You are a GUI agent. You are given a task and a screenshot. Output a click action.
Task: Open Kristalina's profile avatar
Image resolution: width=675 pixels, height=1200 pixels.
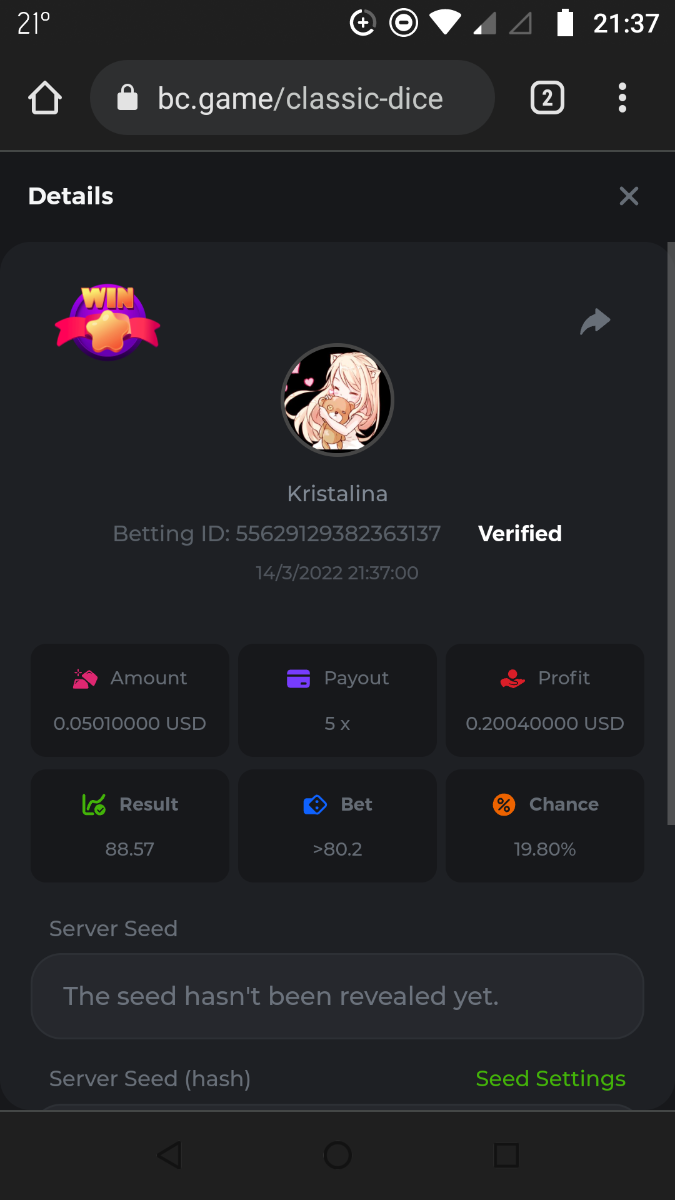337,401
